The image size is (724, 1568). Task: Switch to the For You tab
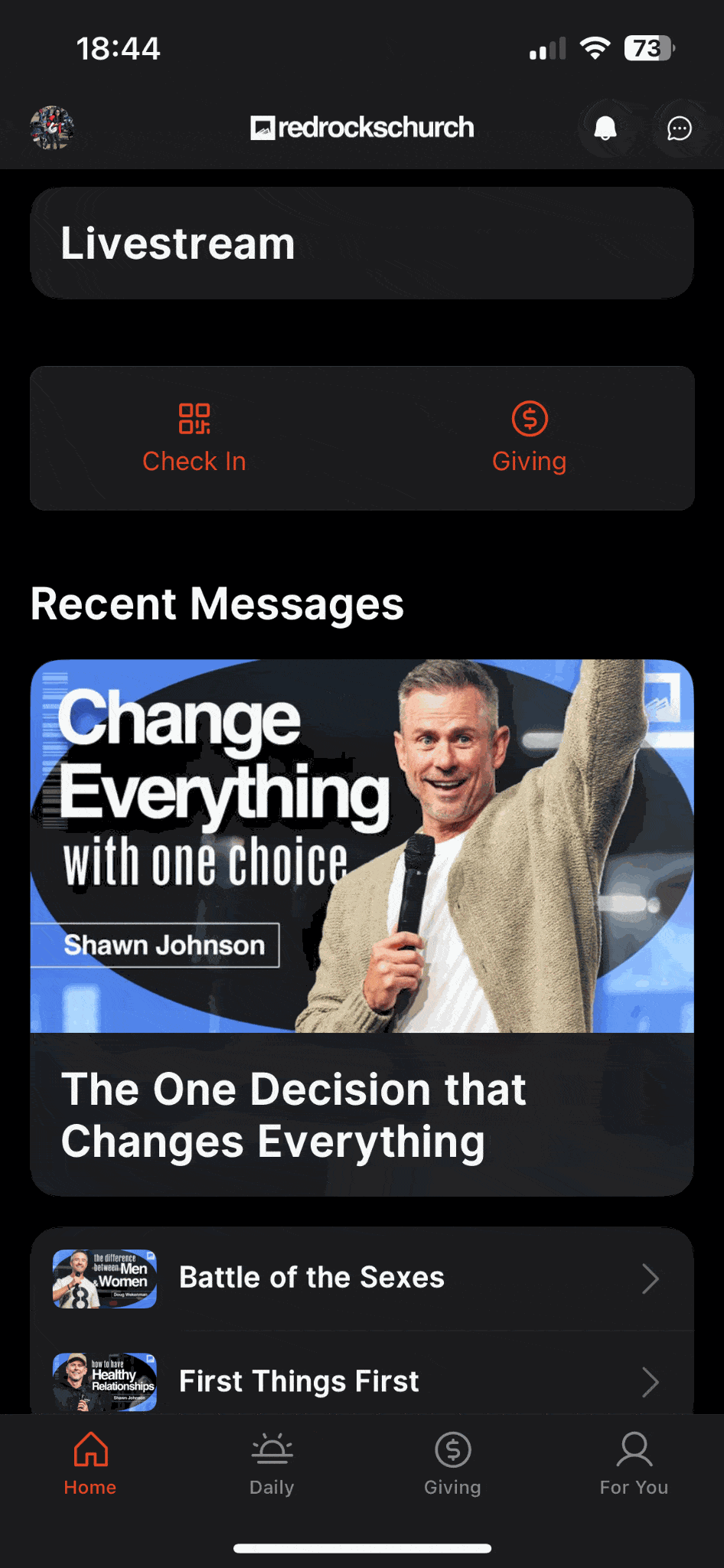point(634,1464)
